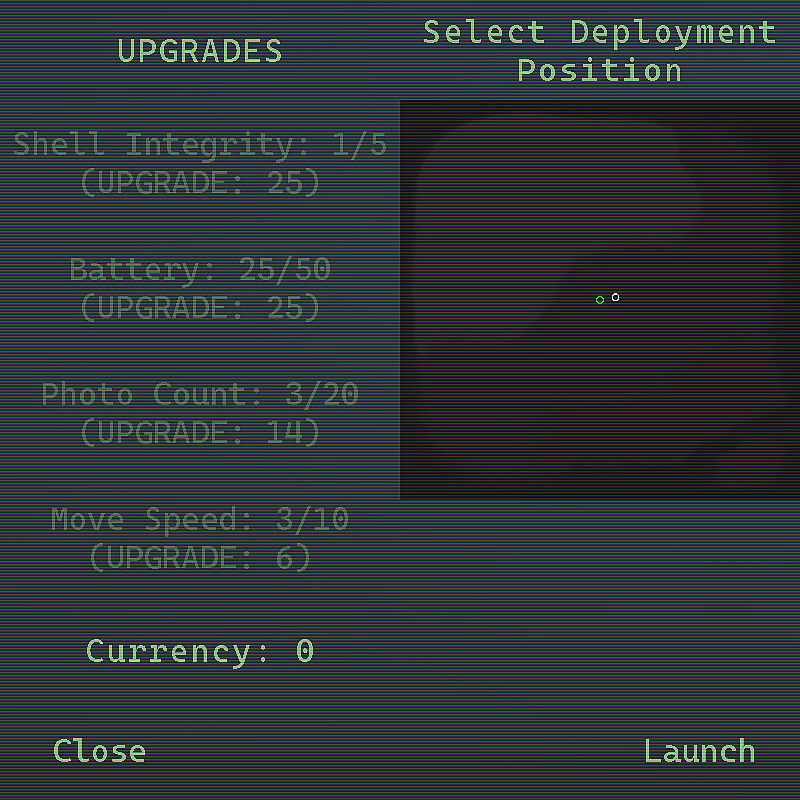The width and height of the screenshot is (800, 800).
Task: Upgrade Photo Count for 14
Action: click(x=200, y=414)
